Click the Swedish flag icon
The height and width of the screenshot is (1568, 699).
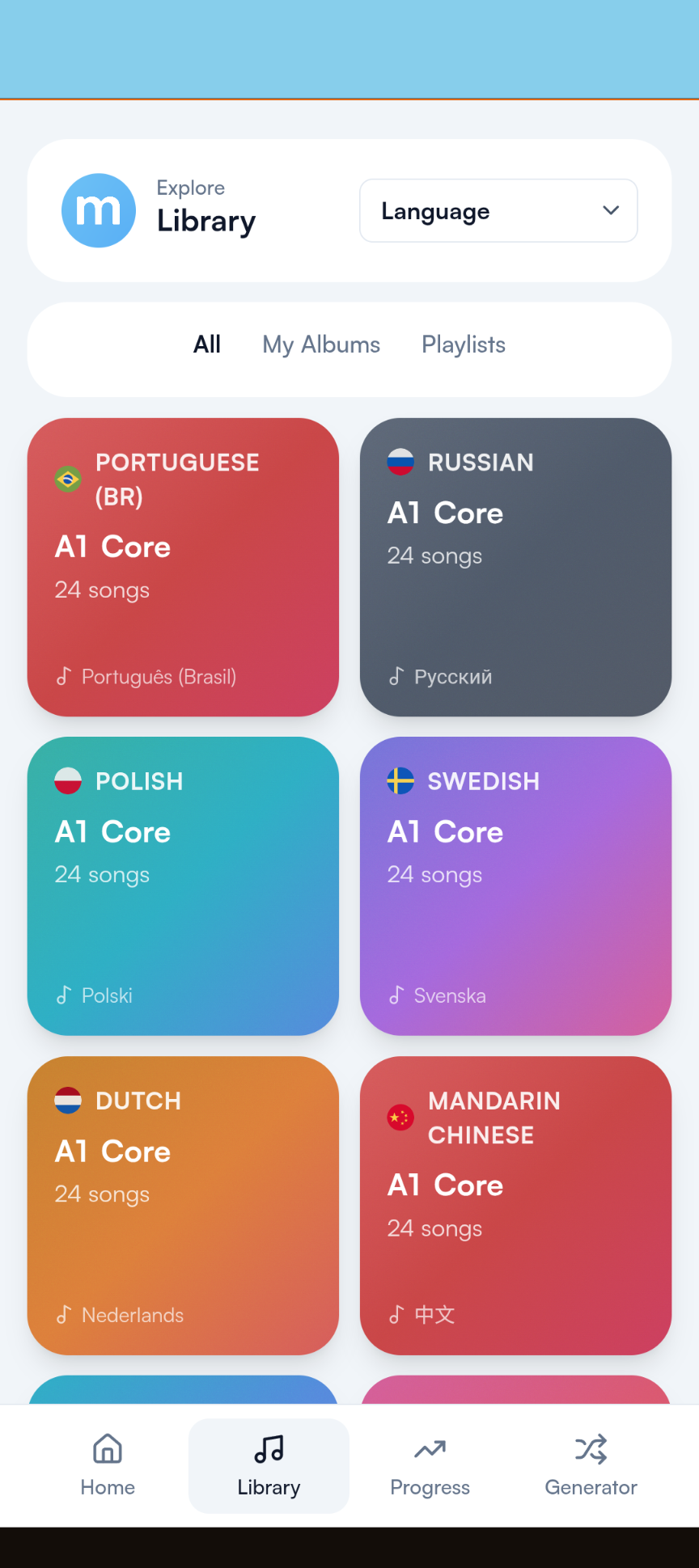[400, 781]
